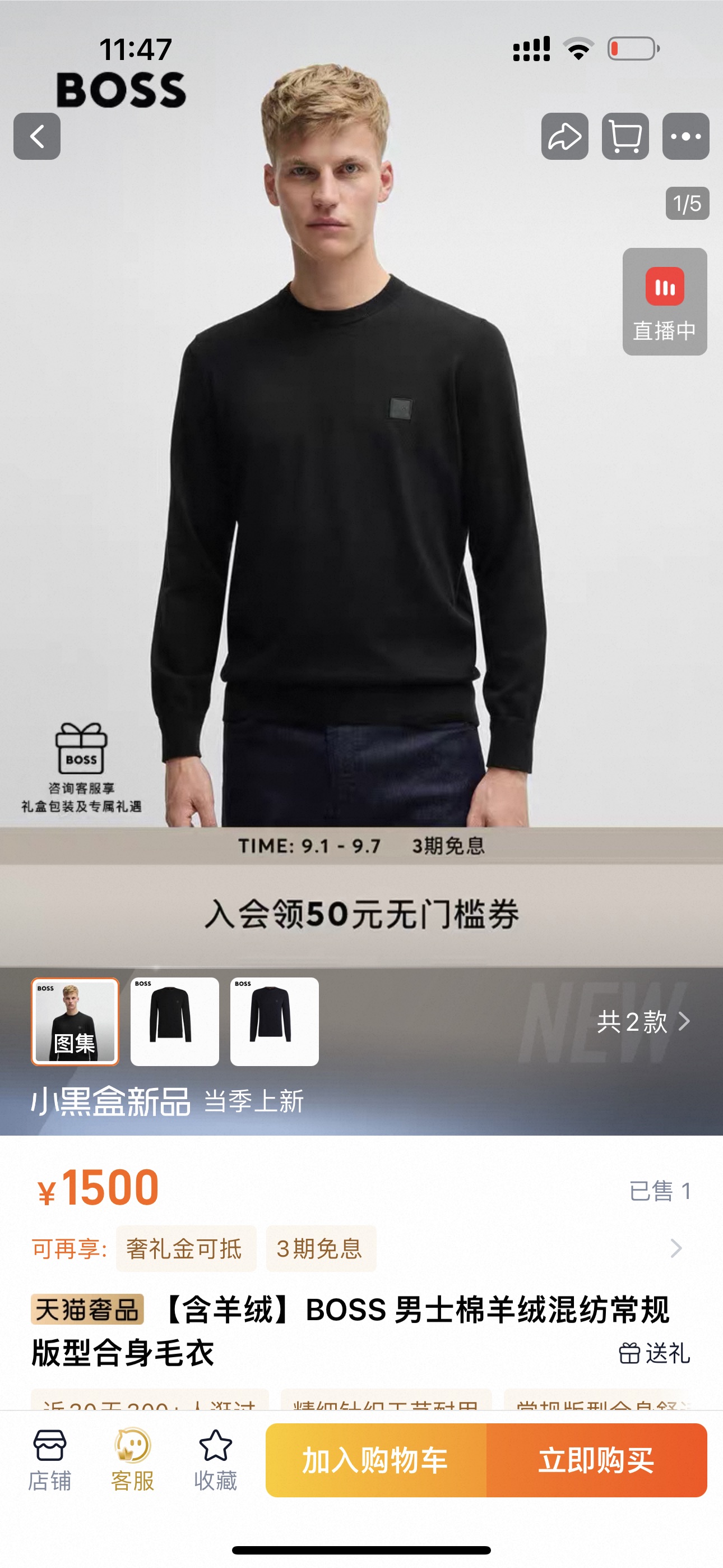
Task: Tap 立即购买 to buy now
Action: tap(596, 1460)
